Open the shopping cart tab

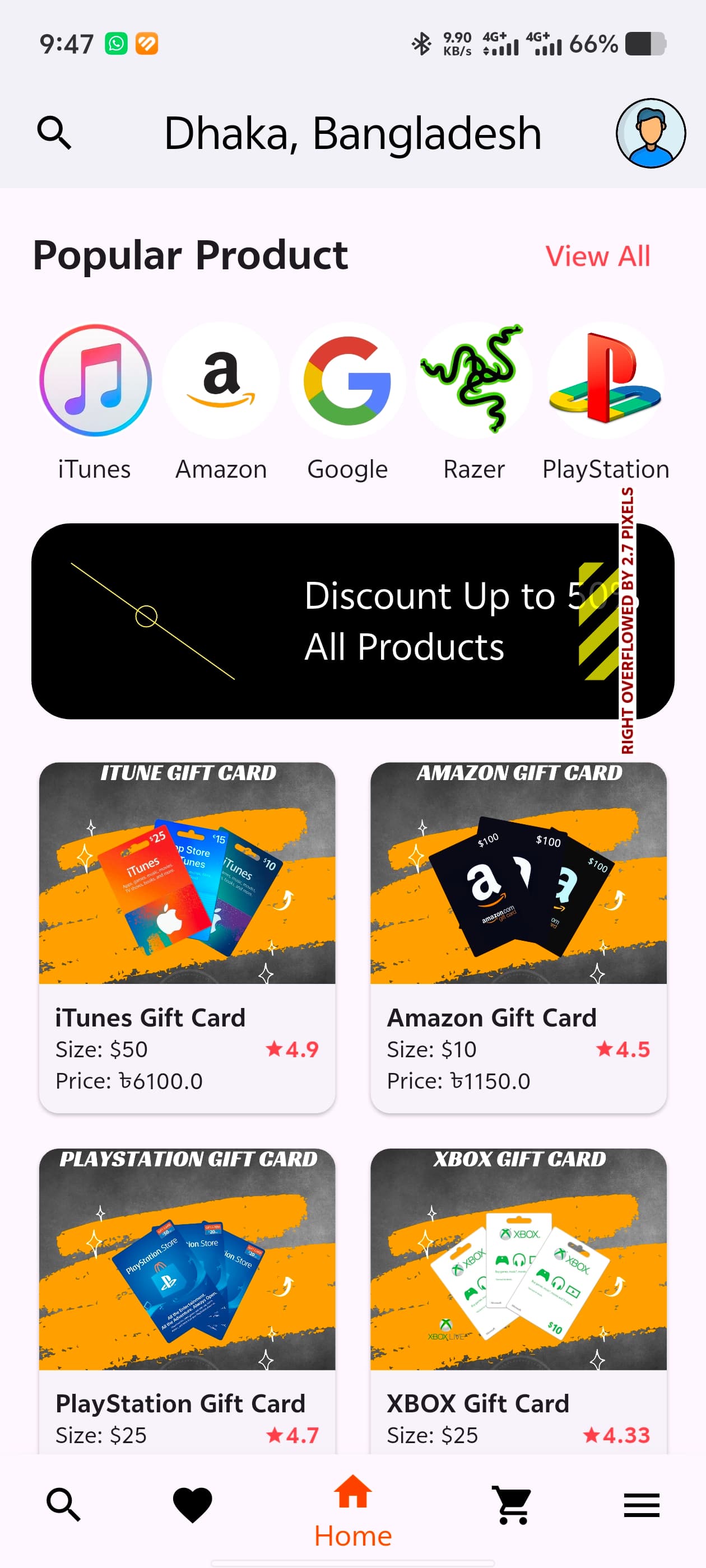512,1505
